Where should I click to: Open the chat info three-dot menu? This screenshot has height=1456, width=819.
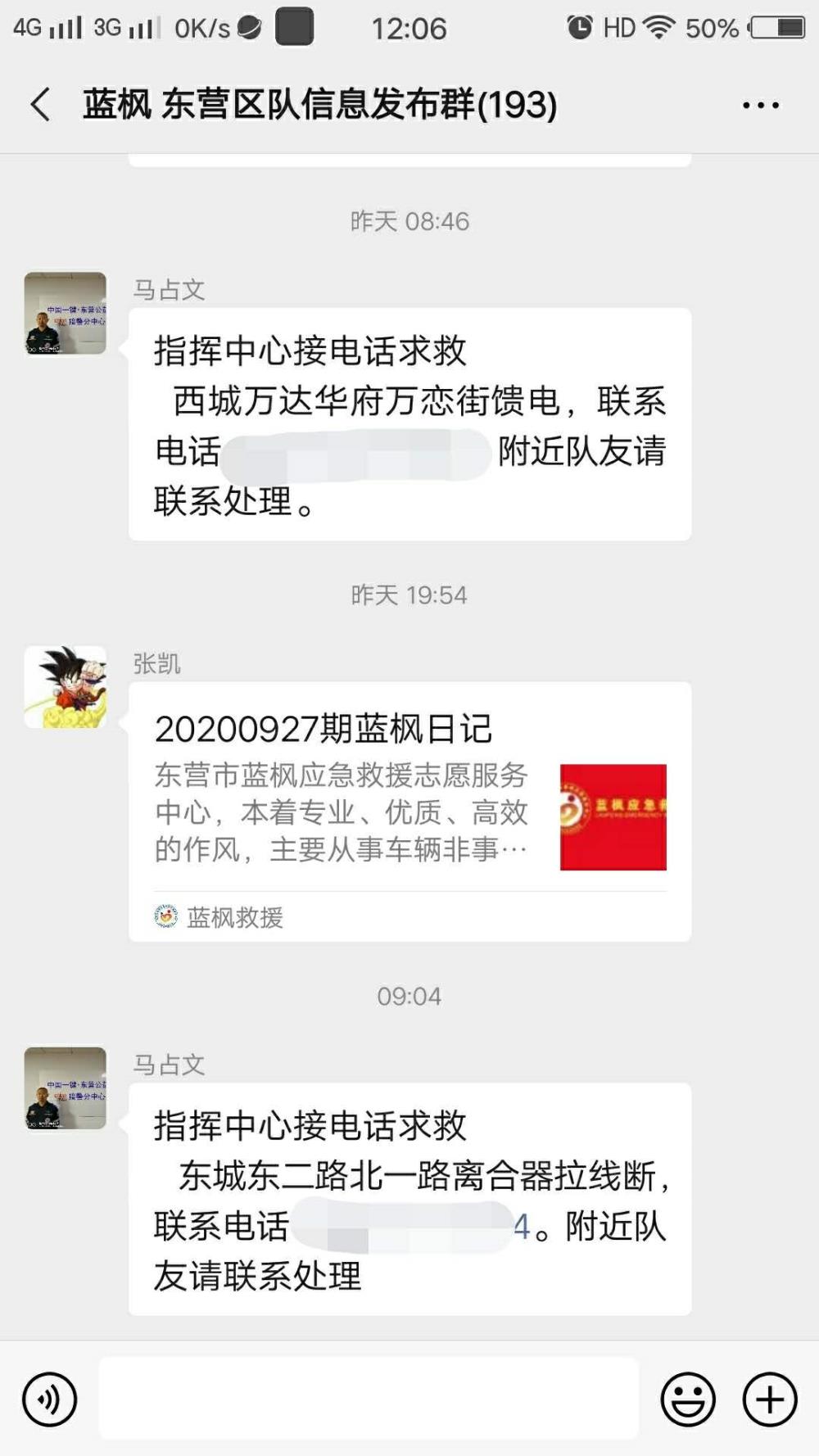tap(761, 105)
